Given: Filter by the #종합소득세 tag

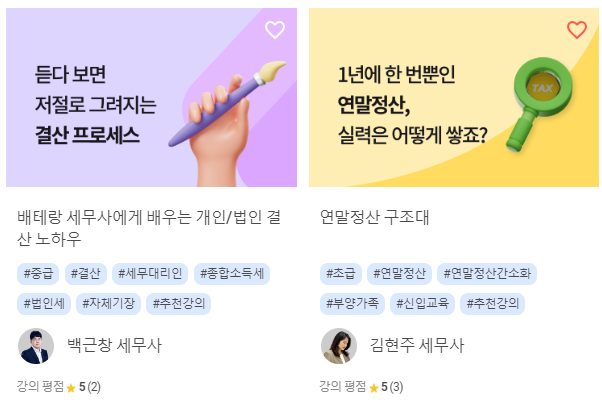Looking at the screenshot, I should (232, 273).
